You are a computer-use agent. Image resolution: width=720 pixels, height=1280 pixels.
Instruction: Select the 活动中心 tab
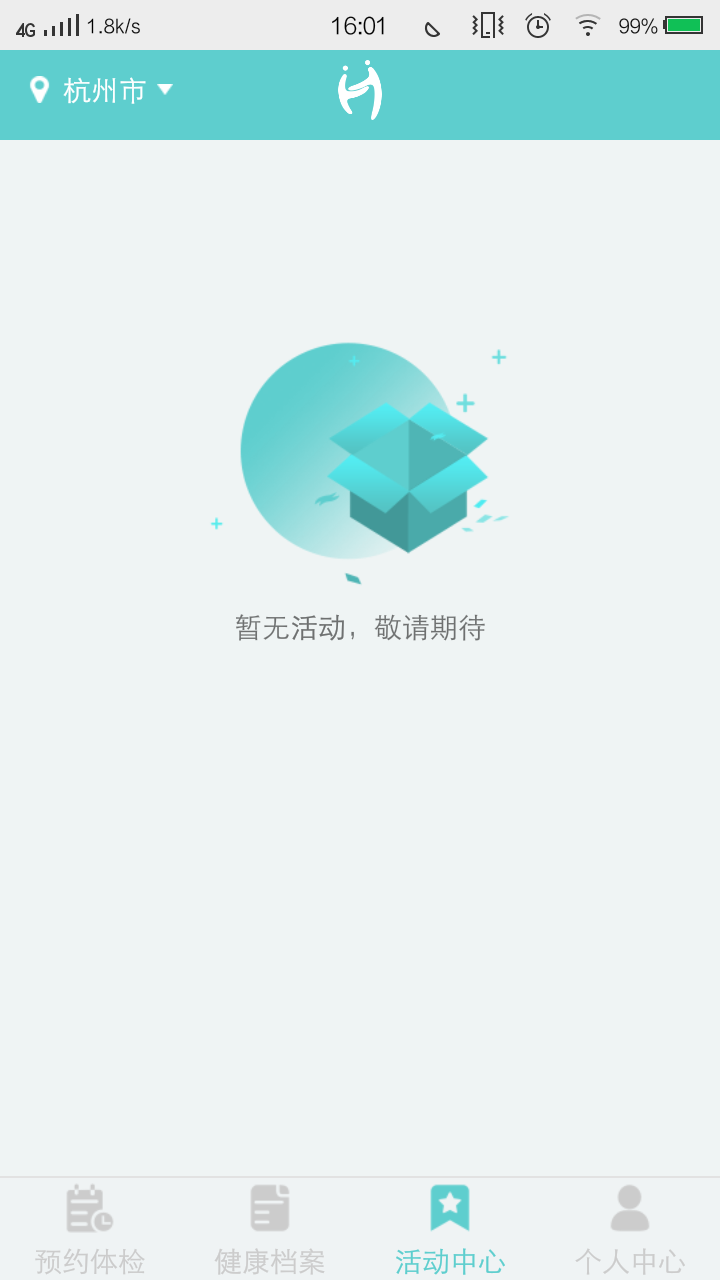pyautogui.click(x=450, y=1228)
